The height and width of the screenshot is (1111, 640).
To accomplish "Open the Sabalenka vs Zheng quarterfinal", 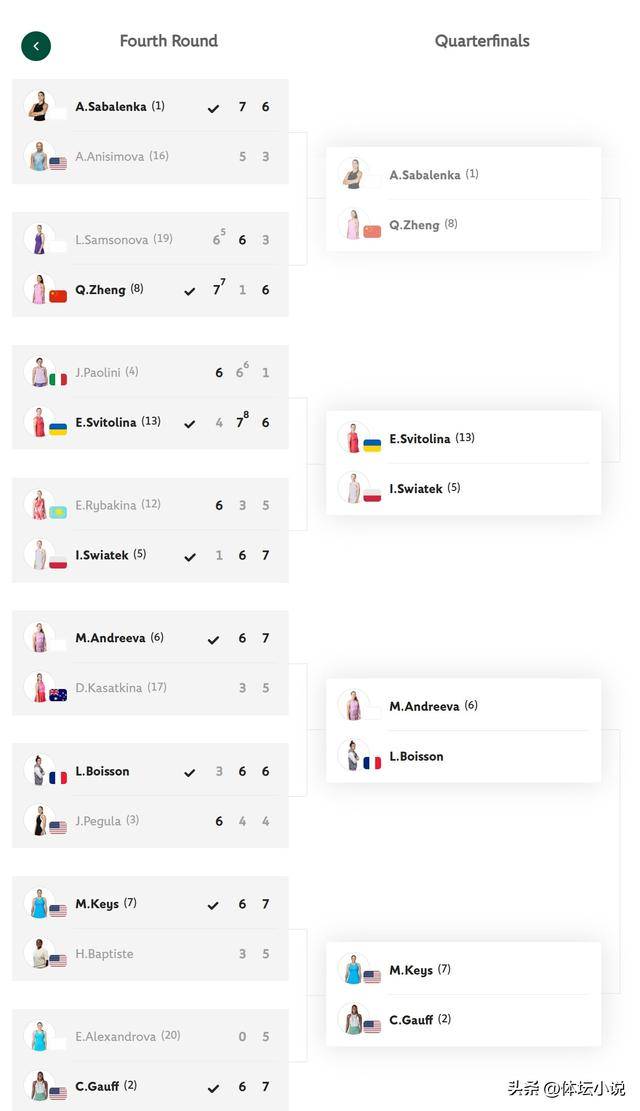I will tap(464, 199).
